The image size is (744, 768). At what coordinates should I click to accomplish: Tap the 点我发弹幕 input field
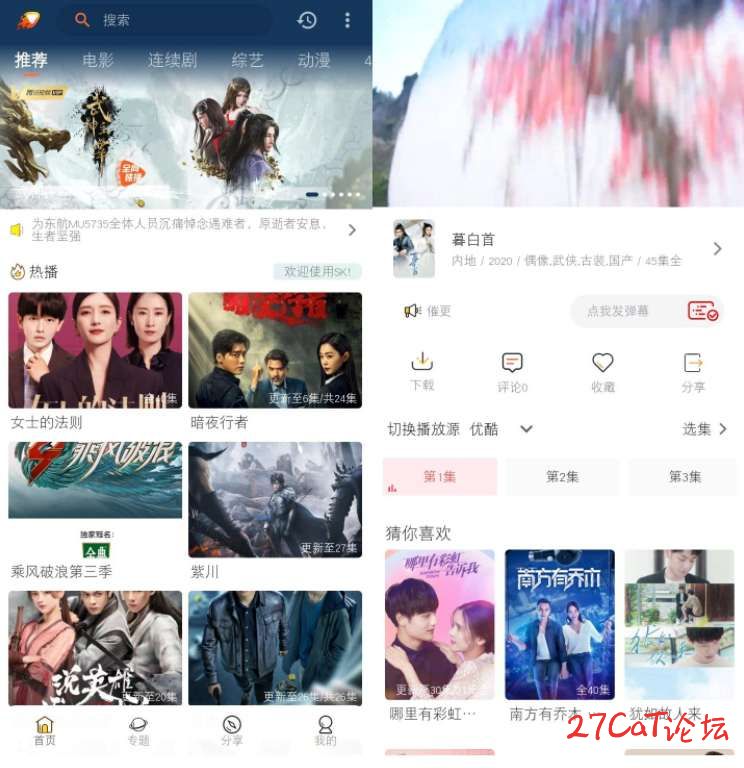pos(630,311)
